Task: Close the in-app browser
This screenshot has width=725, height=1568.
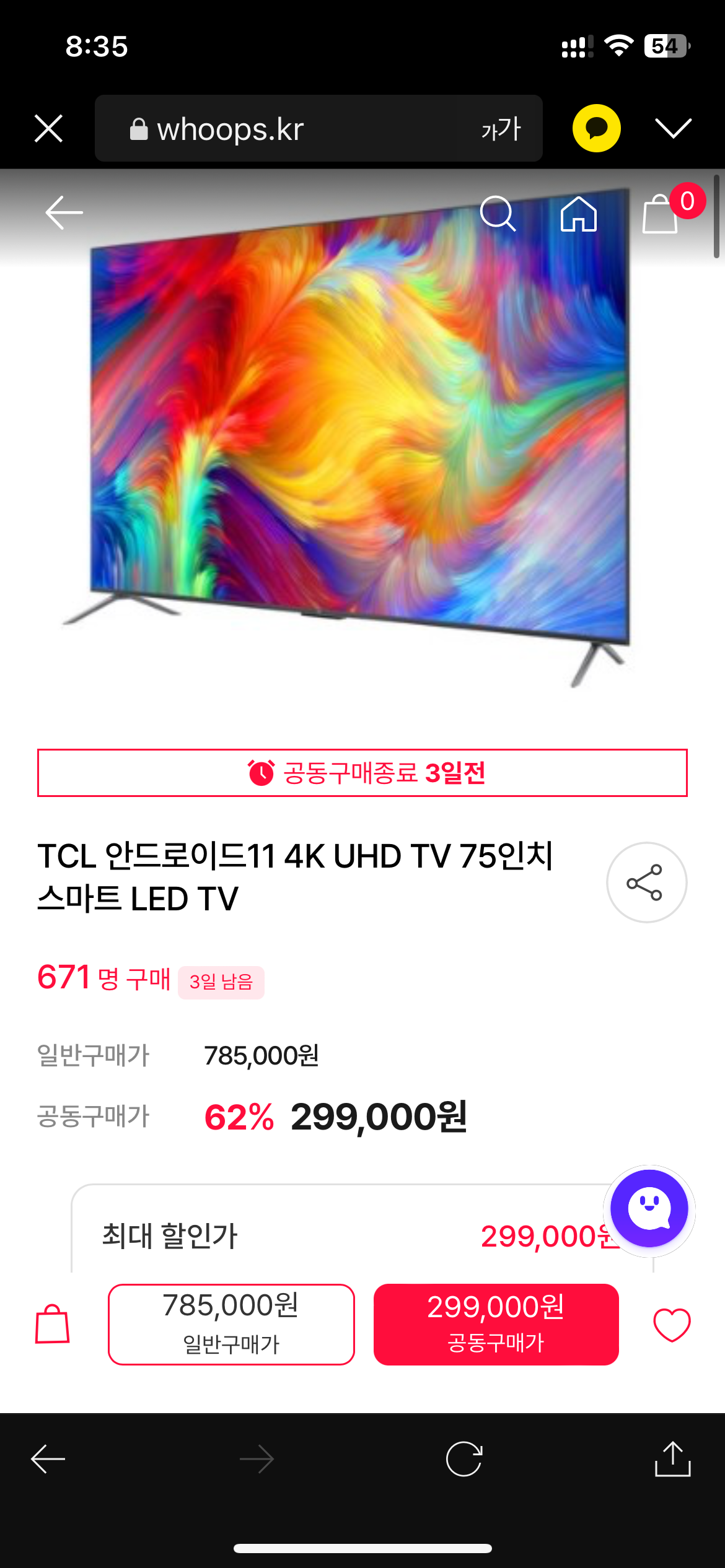Action: tap(48, 129)
